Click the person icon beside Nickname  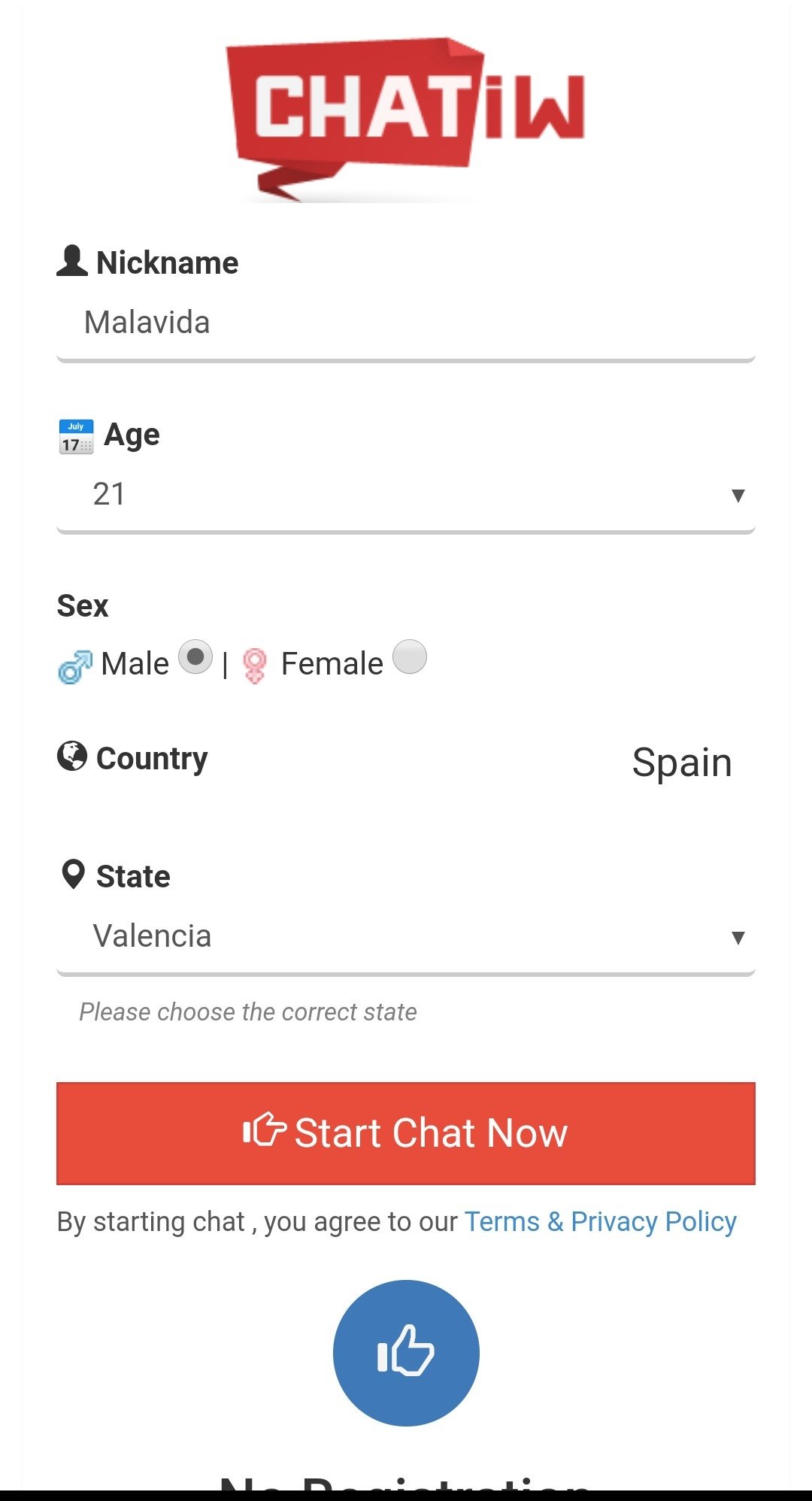click(x=72, y=261)
